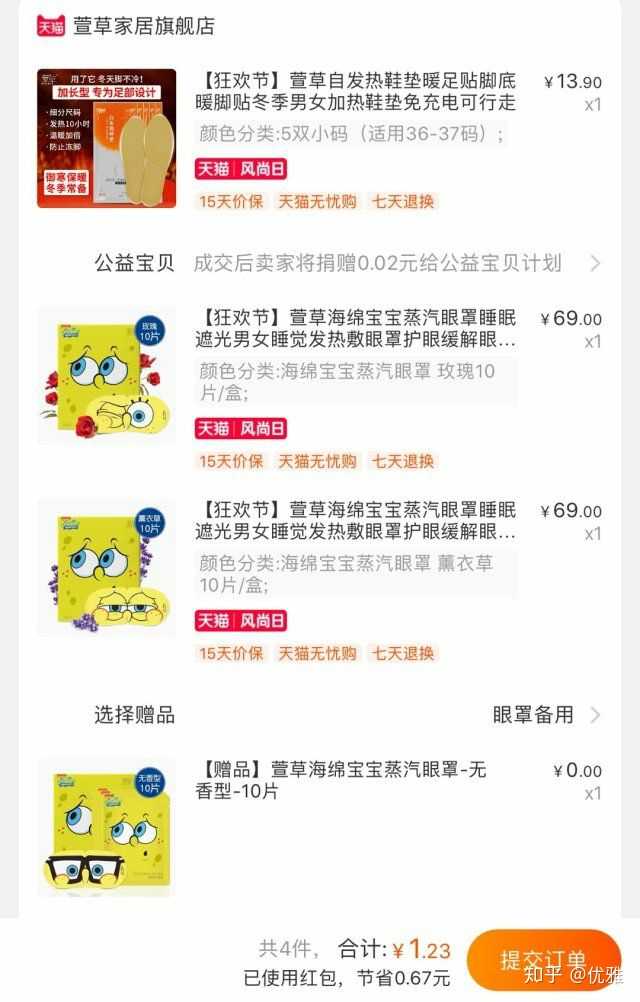Open the 萱草家居旗舰店 store page
The width and height of the screenshot is (640, 1002).
pyautogui.click(x=143, y=26)
